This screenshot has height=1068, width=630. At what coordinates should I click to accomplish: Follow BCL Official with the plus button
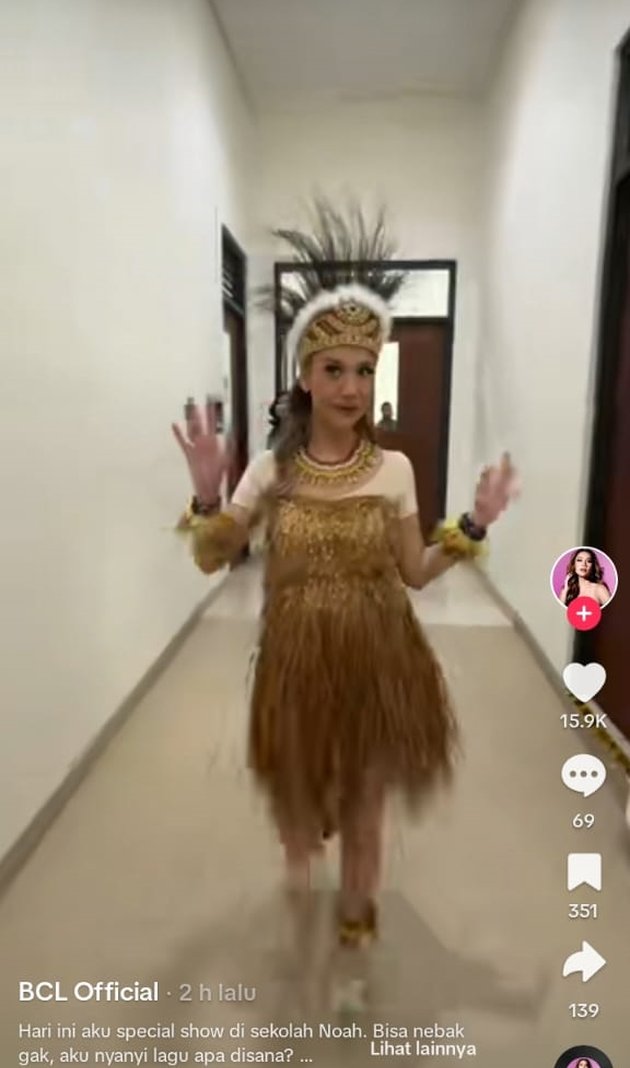tap(584, 613)
